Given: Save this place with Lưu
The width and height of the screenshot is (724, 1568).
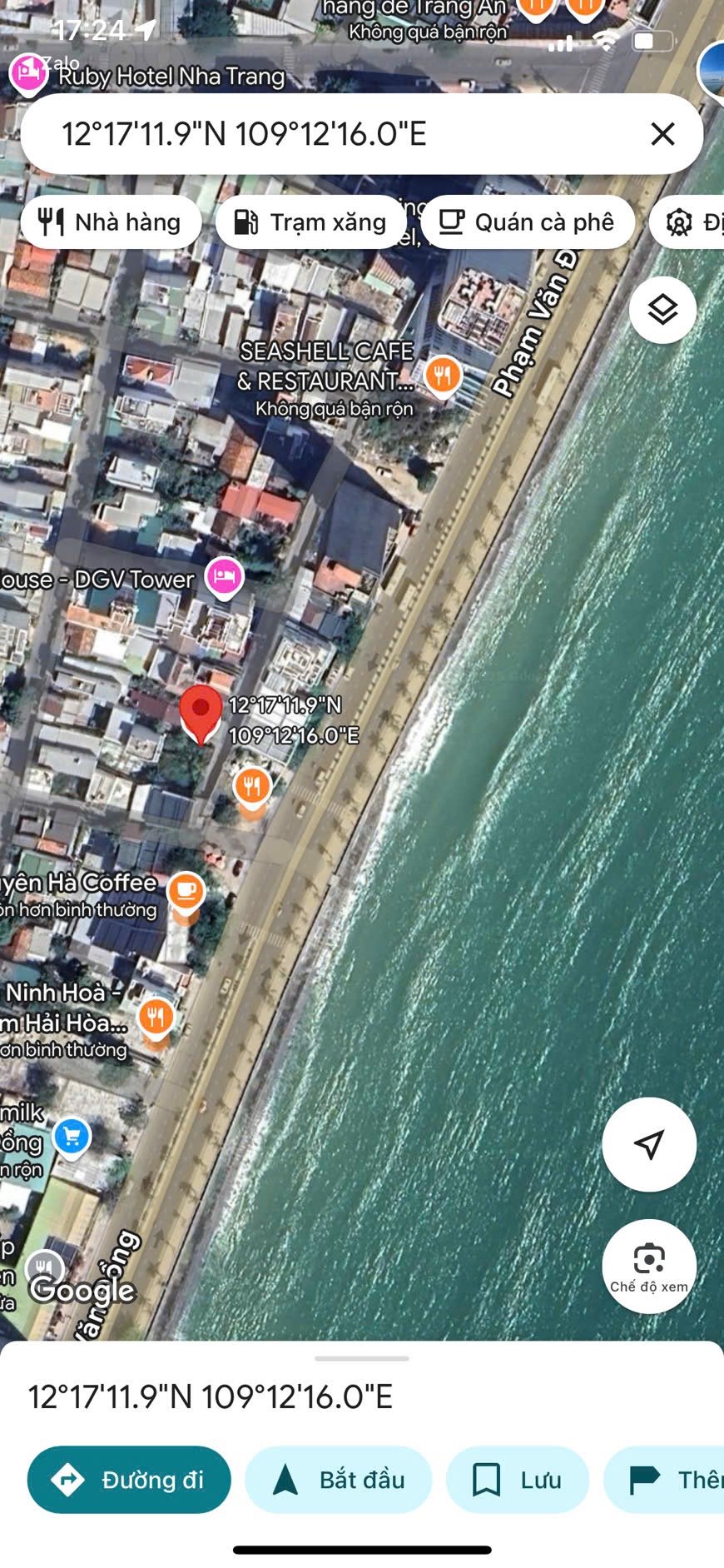Looking at the screenshot, I should [517, 1480].
